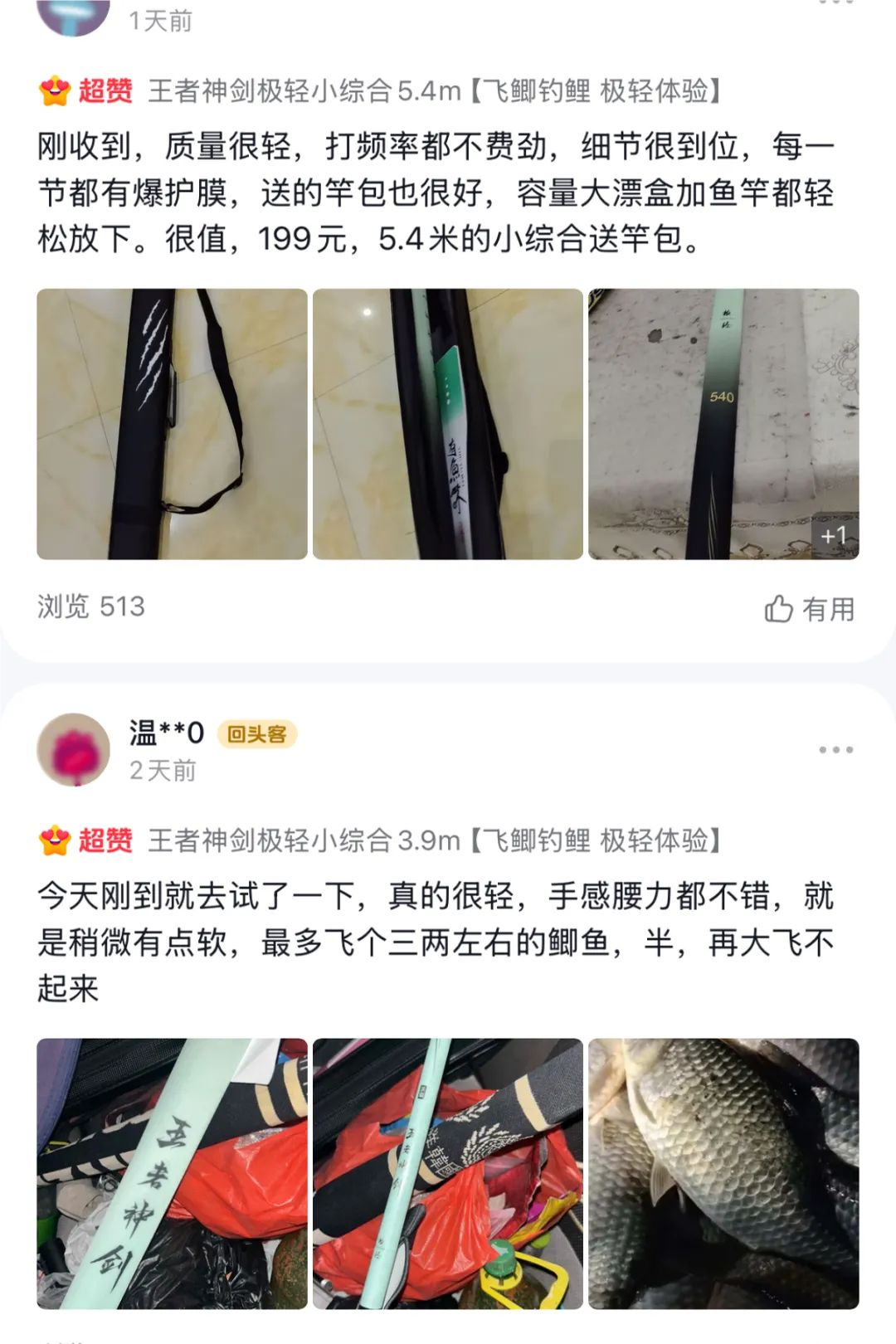The height and width of the screenshot is (1344, 896).
Task: Enlarge the caught fish photo
Action: tap(723, 1173)
